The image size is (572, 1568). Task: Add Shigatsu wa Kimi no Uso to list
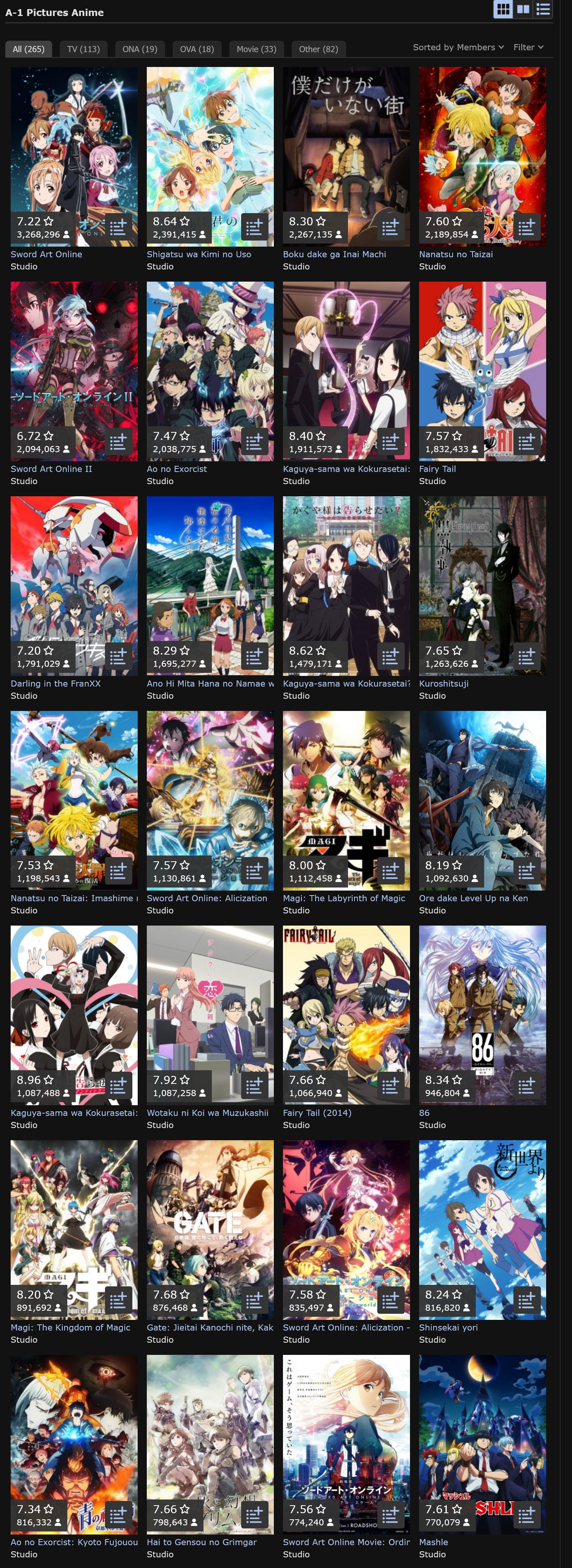[254, 227]
